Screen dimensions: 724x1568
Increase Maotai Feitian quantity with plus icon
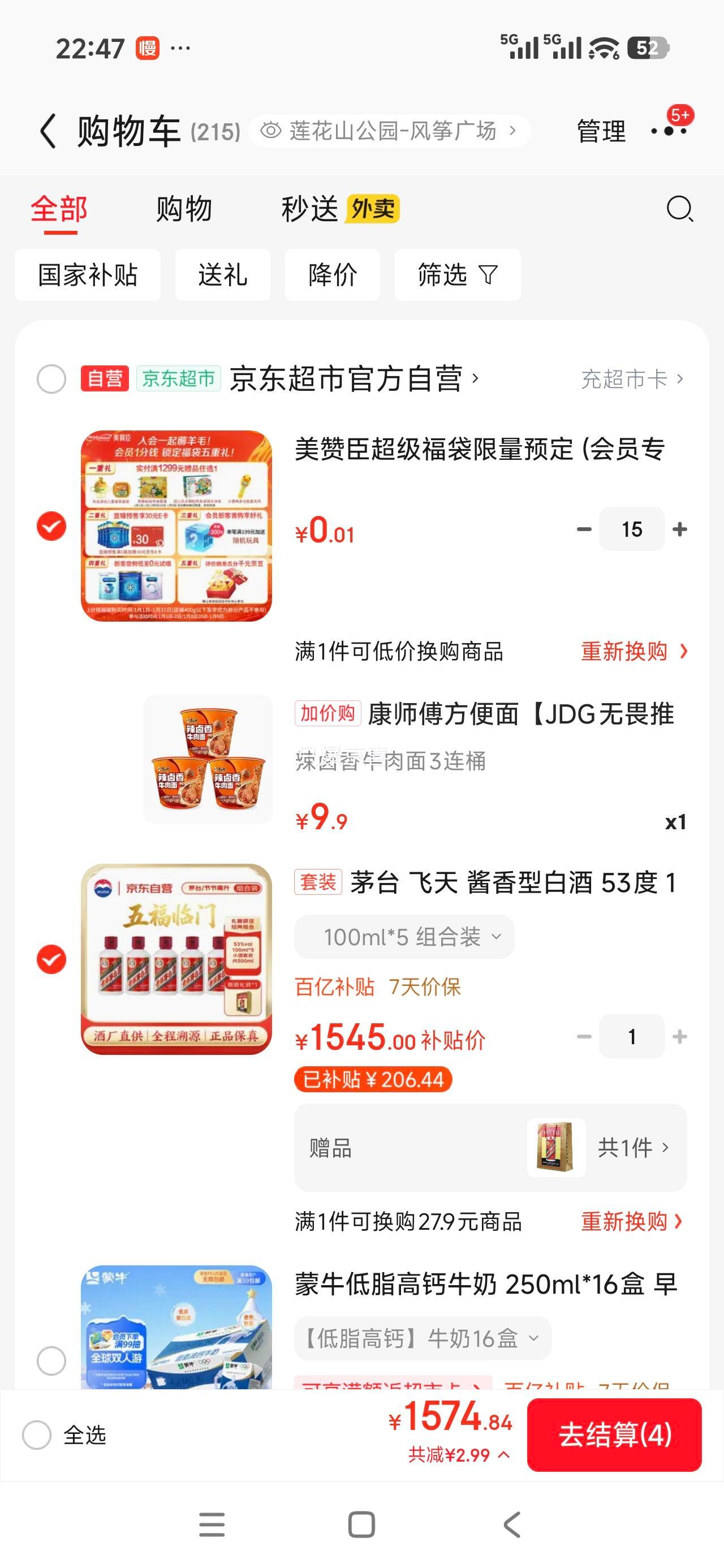pyautogui.click(x=679, y=1037)
